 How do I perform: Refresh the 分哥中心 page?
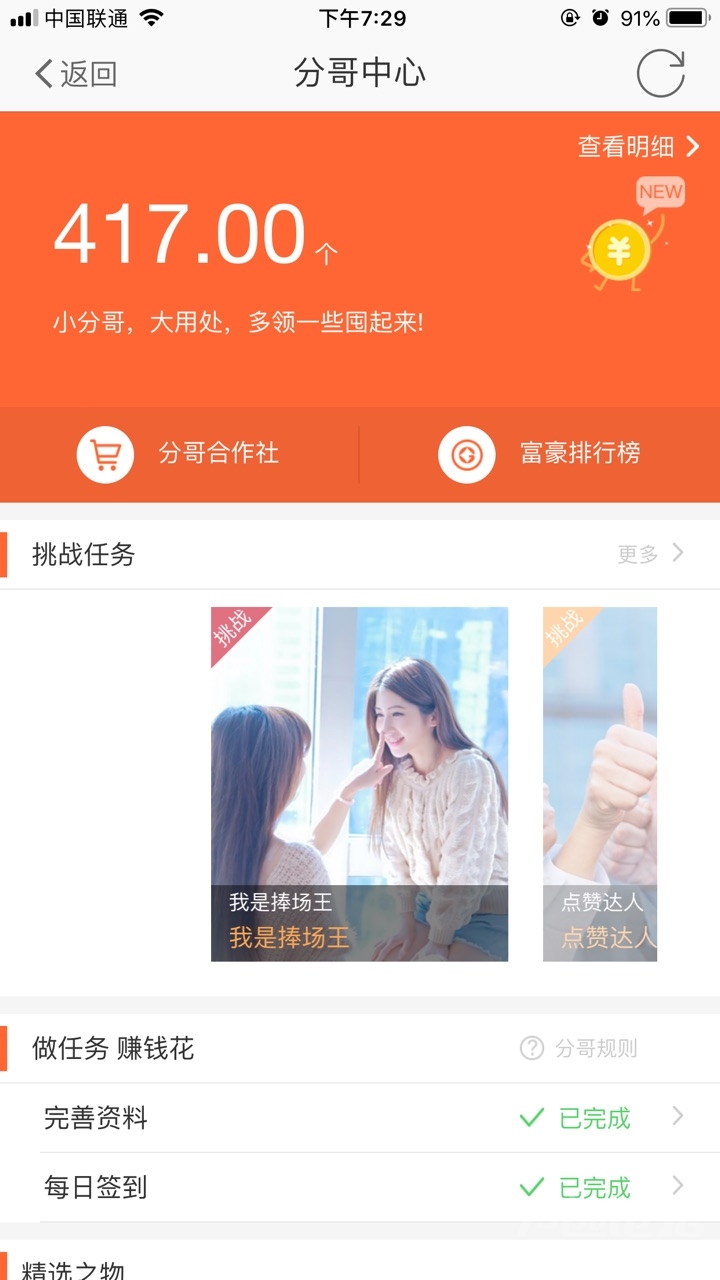coord(661,74)
